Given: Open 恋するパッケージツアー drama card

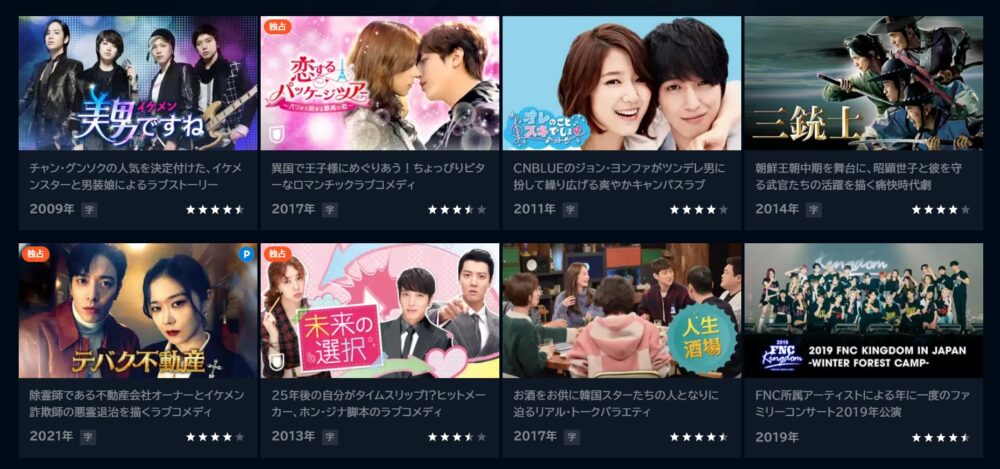Looking at the screenshot, I should coord(379,83).
